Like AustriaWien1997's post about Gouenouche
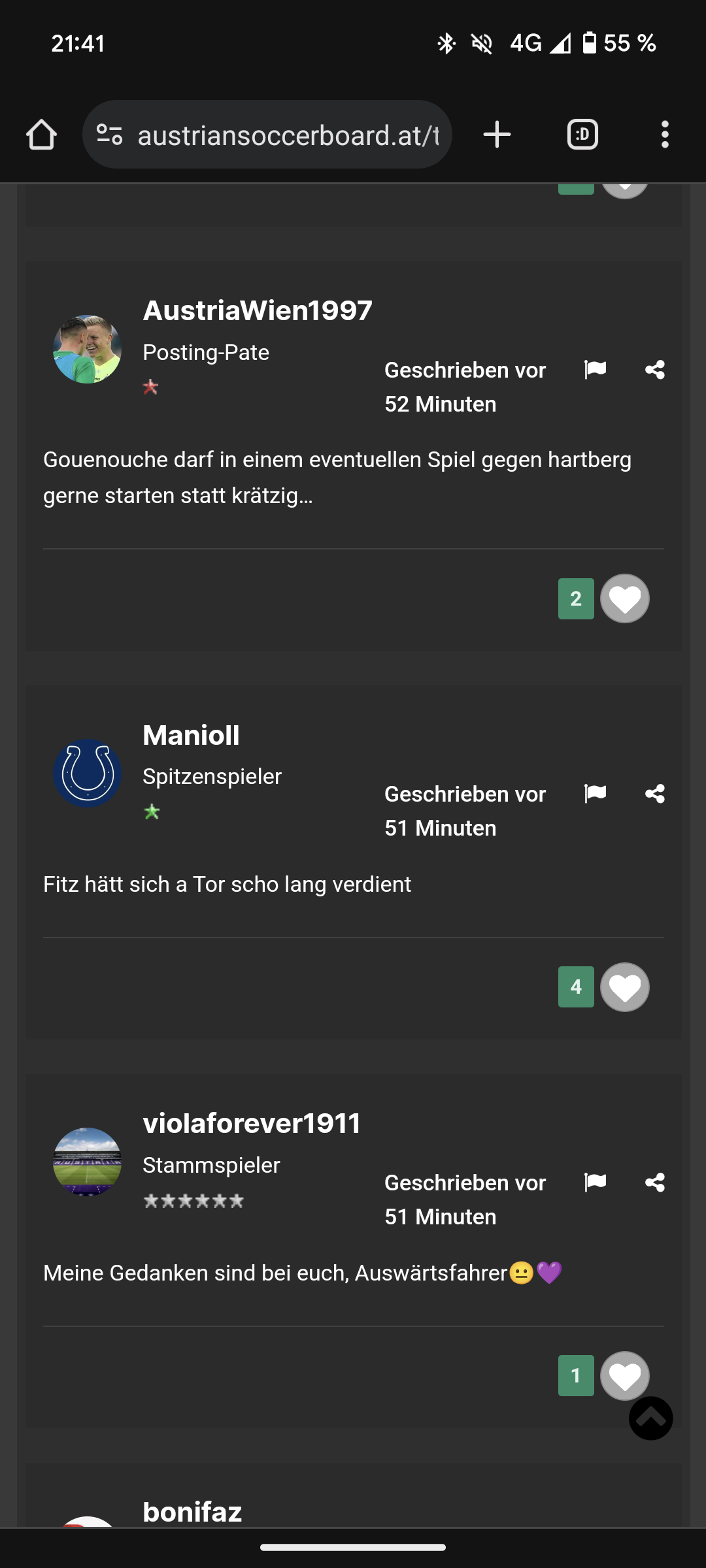Image resolution: width=706 pixels, height=1568 pixels. pyautogui.click(x=625, y=598)
